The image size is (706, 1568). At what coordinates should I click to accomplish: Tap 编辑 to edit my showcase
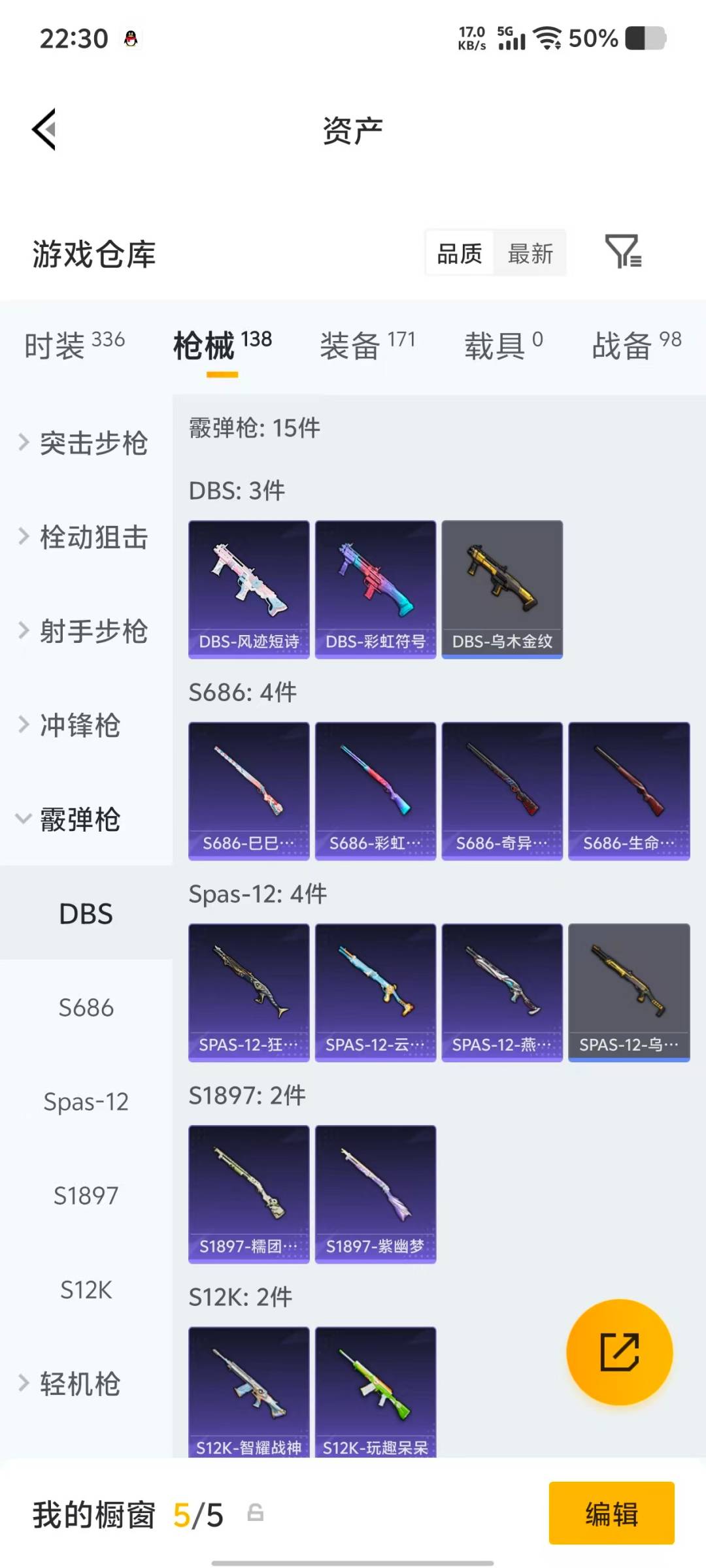611,1513
